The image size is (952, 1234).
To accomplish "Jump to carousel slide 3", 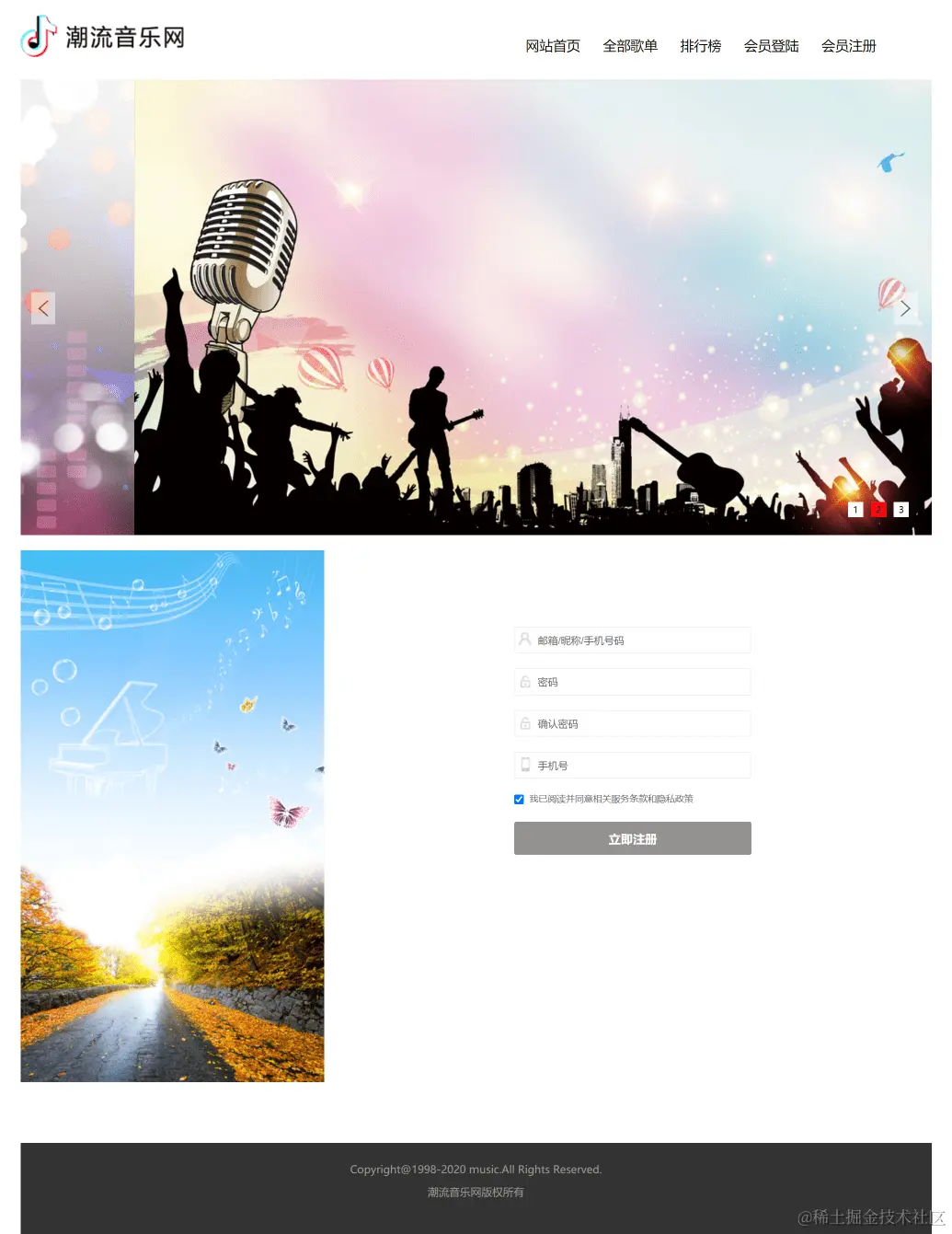I will [x=900, y=509].
